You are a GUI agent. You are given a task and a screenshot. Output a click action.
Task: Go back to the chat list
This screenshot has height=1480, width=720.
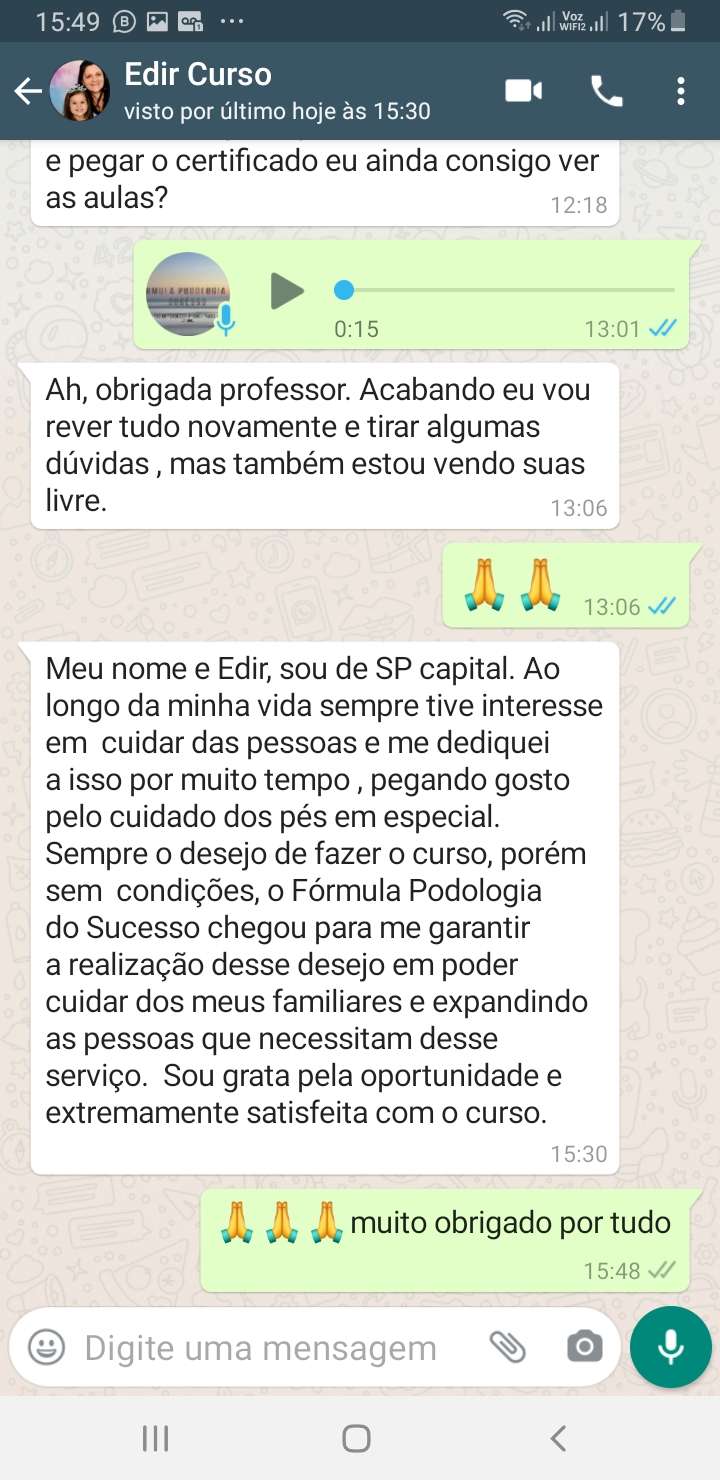27,92
